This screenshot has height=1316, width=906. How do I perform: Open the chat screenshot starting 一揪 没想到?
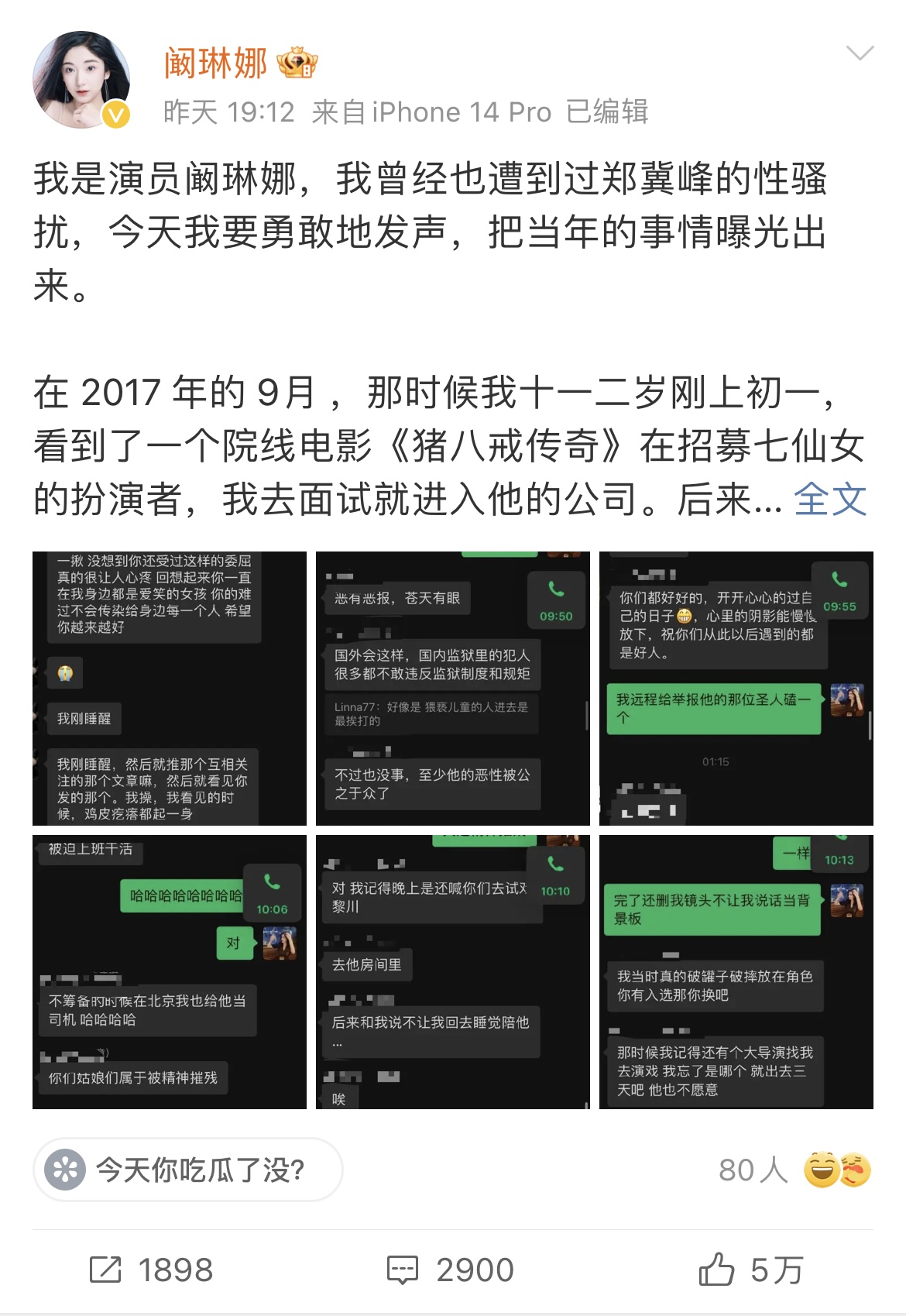(x=170, y=688)
